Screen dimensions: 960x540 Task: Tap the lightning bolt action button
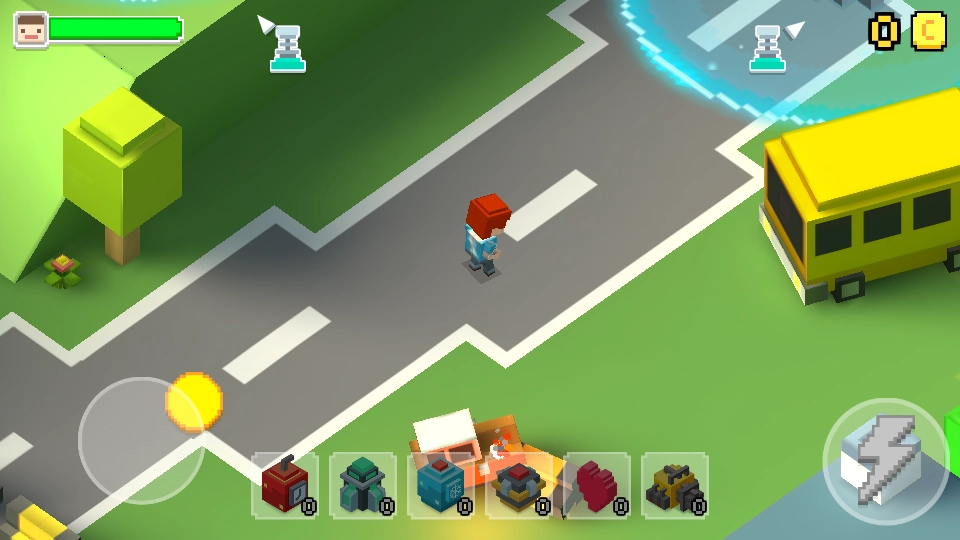tap(886, 461)
